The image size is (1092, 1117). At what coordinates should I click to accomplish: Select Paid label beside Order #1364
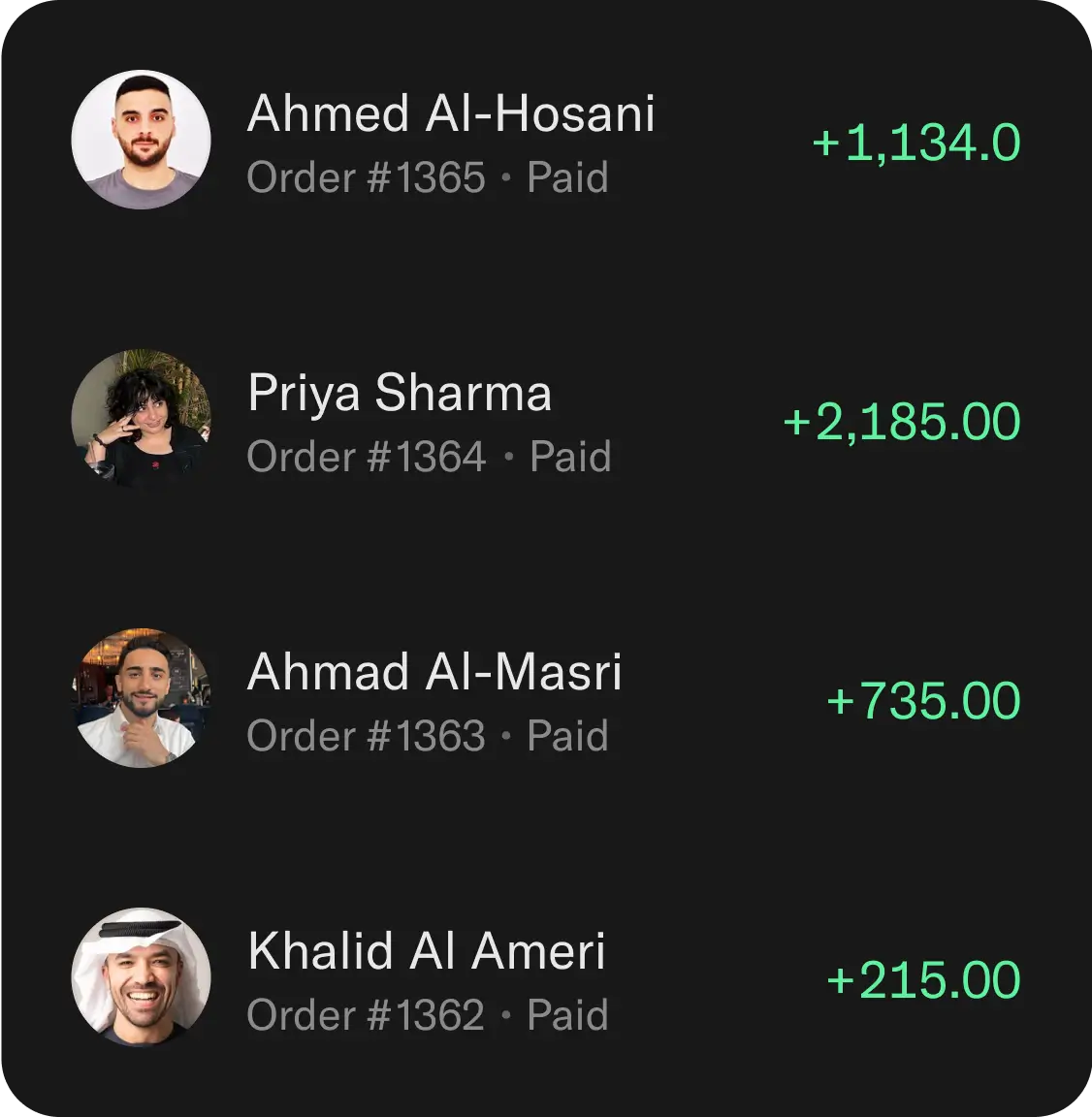point(570,456)
